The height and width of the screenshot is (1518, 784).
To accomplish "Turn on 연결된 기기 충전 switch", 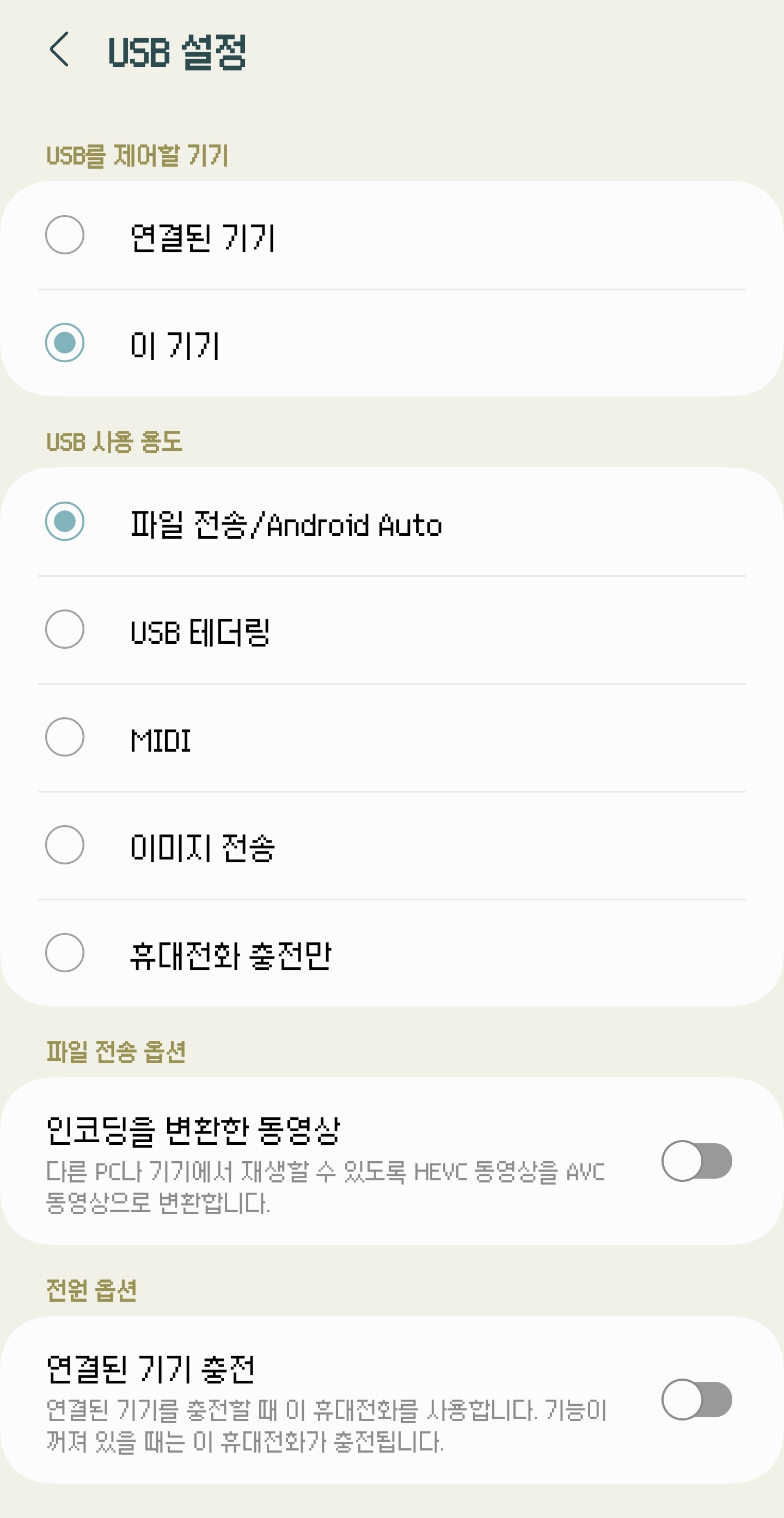I will (x=696, y=1399).
